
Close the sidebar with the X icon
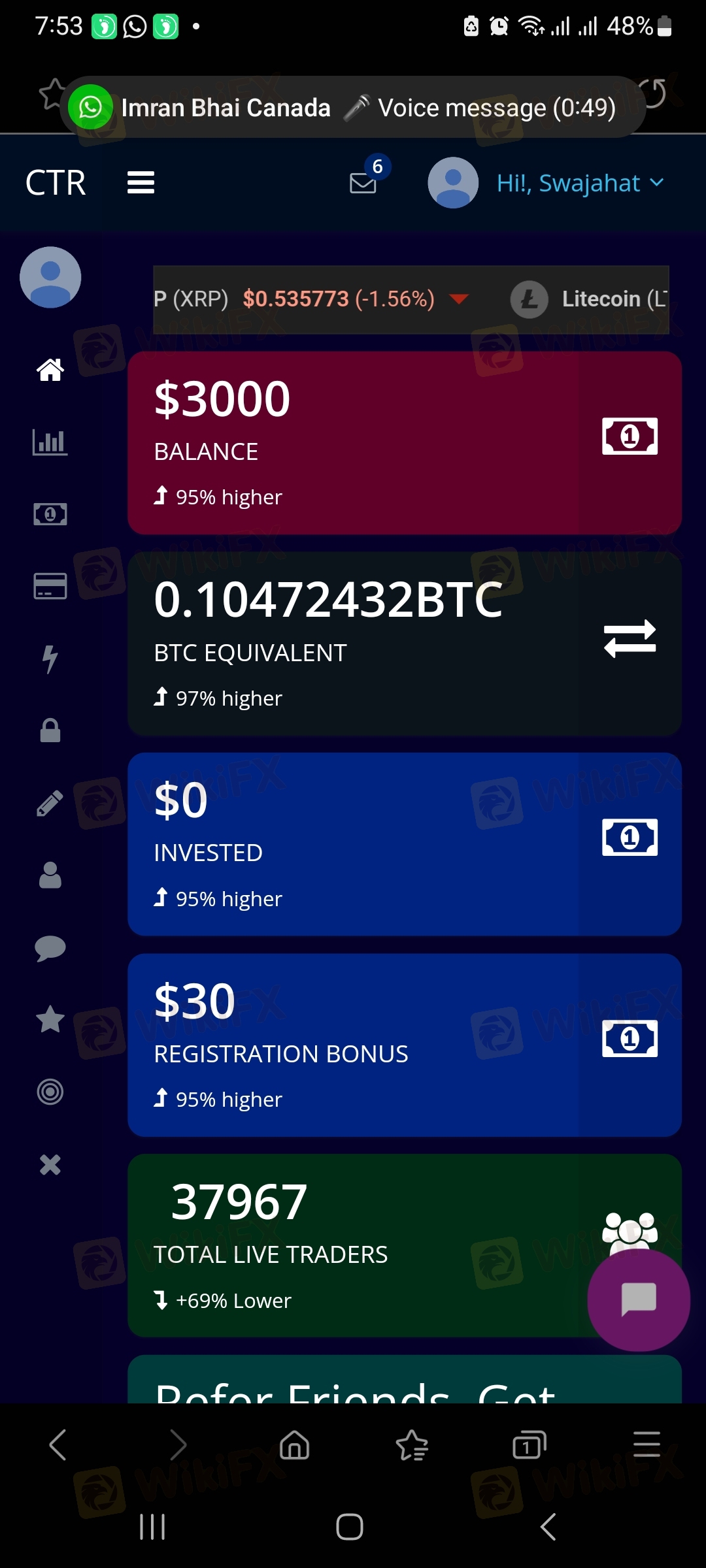click(50, 1164)
